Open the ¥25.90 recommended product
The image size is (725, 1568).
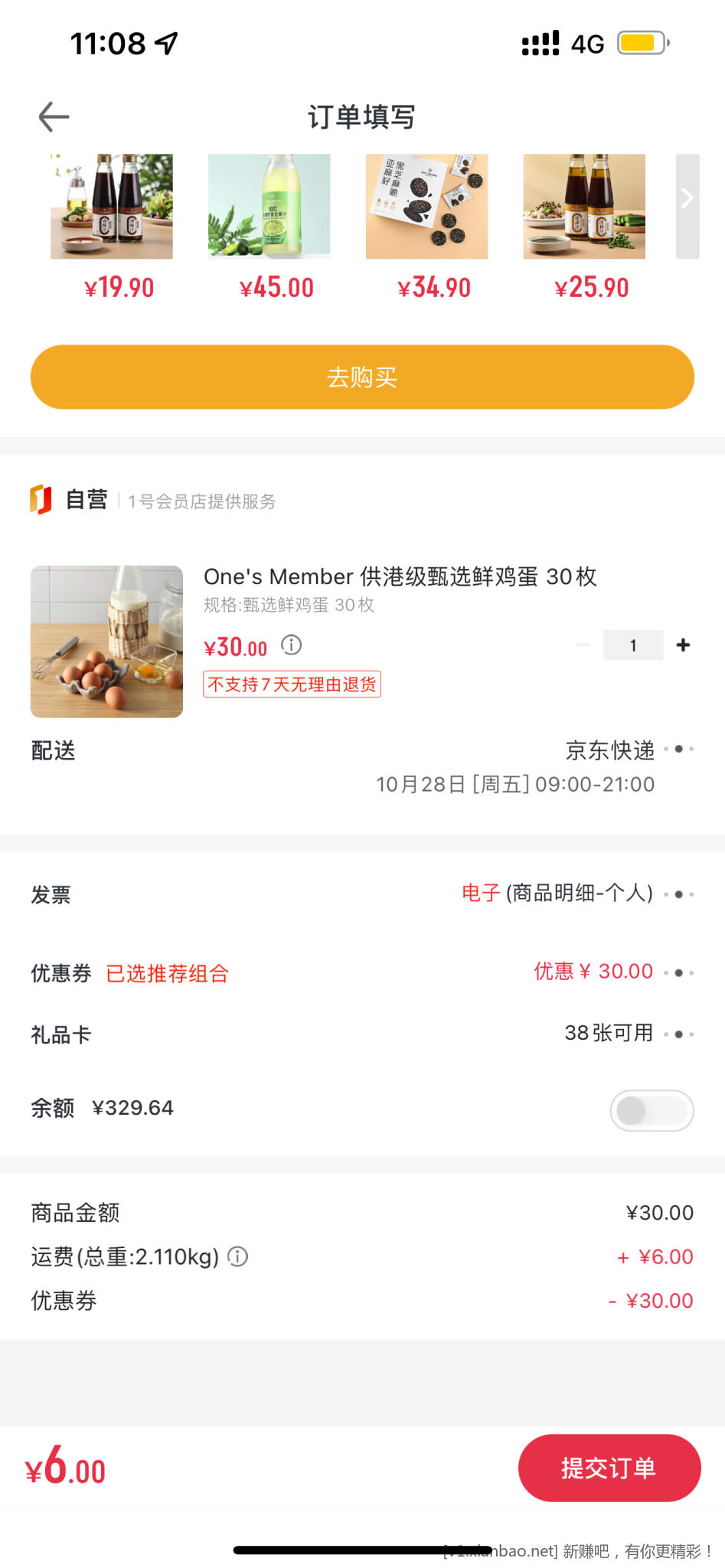[584, 207]
